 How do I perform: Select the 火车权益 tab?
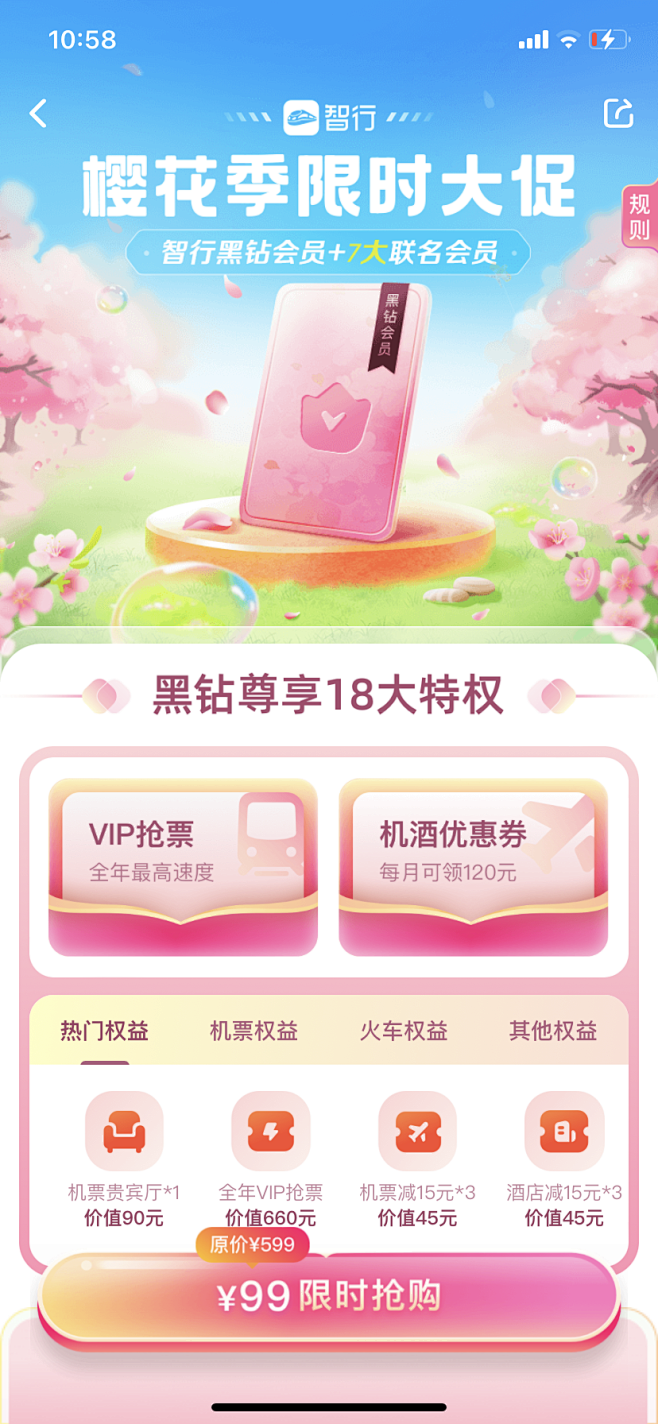[x=404, y=1031]
